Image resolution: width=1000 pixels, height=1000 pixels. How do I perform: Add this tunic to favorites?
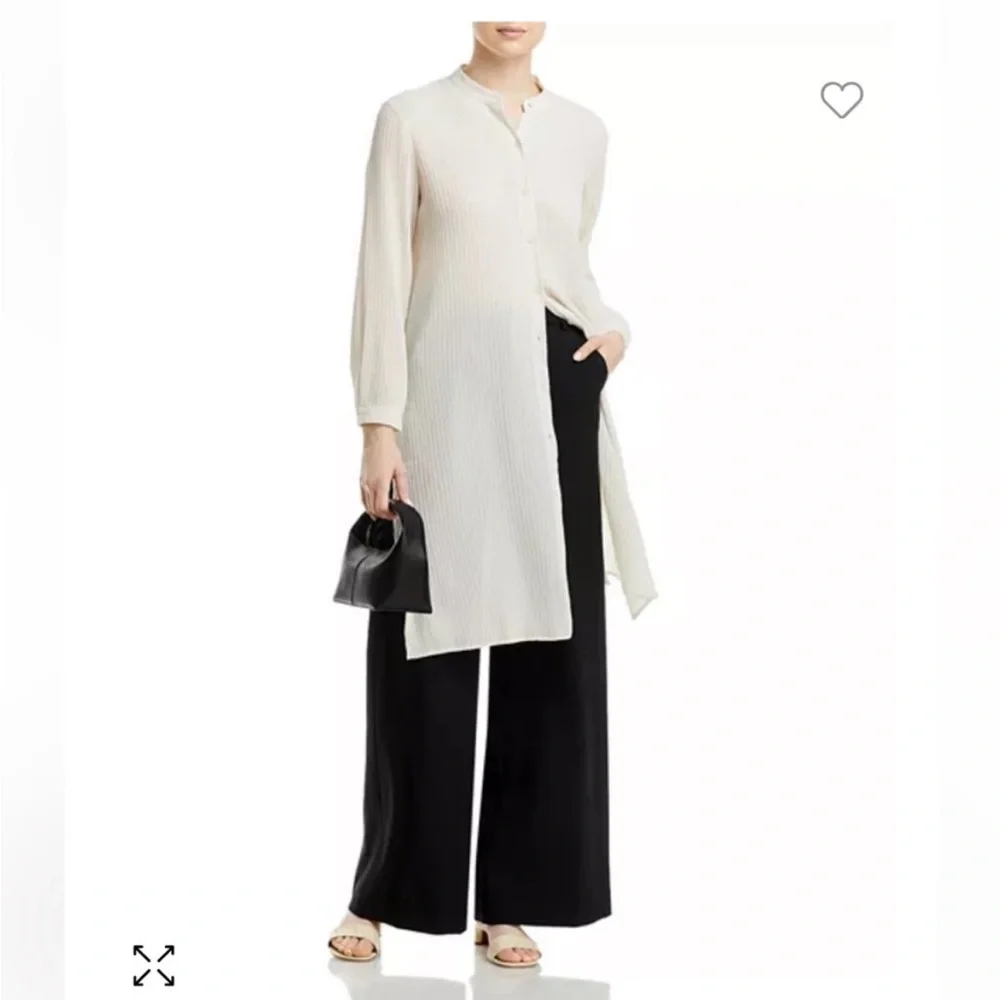(x=841, y=100)
